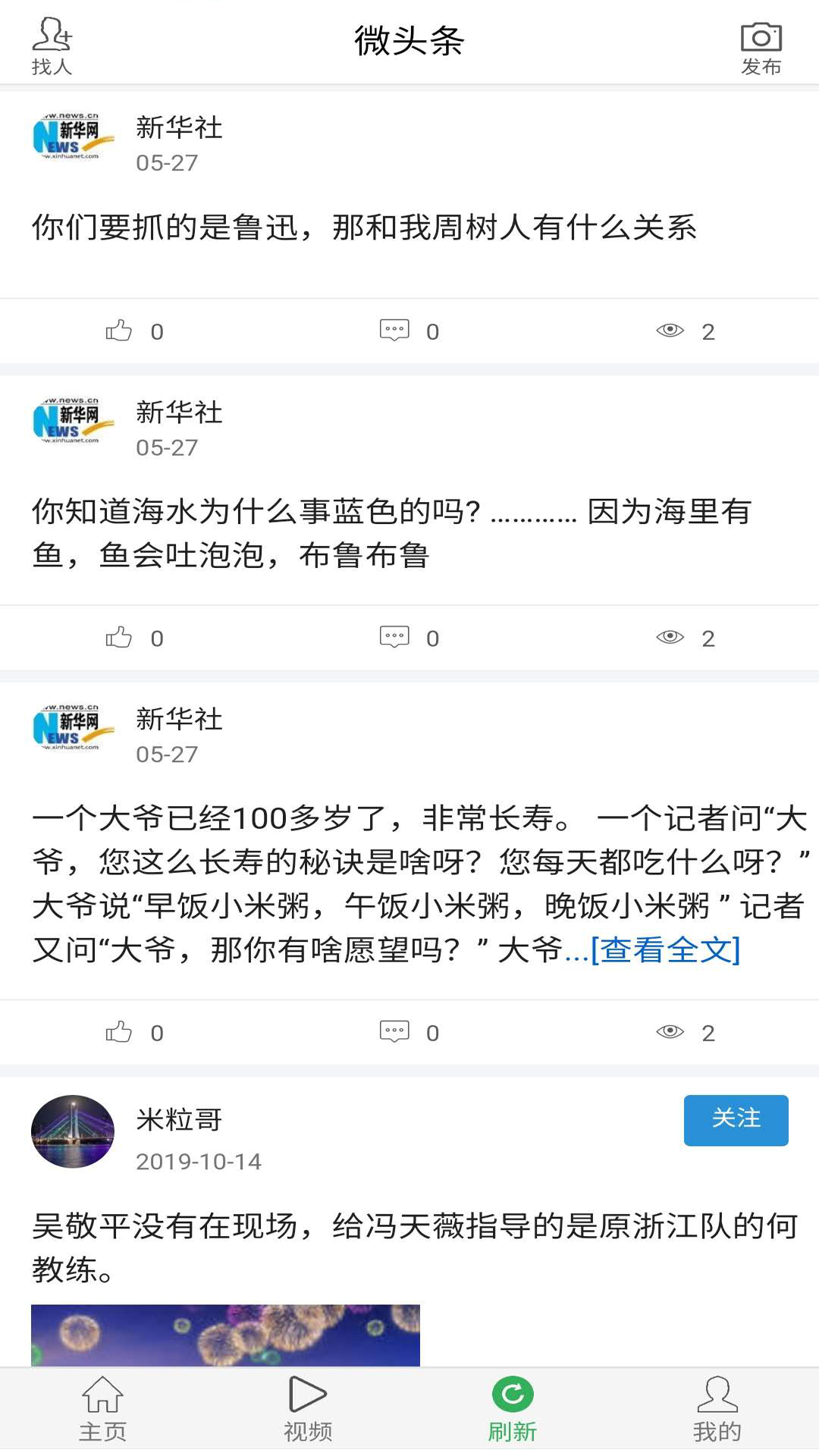This screenshot has height=1456, width=819.
Task: Comment on the 大爷 小米粥 post
Action: point(394,1032)
